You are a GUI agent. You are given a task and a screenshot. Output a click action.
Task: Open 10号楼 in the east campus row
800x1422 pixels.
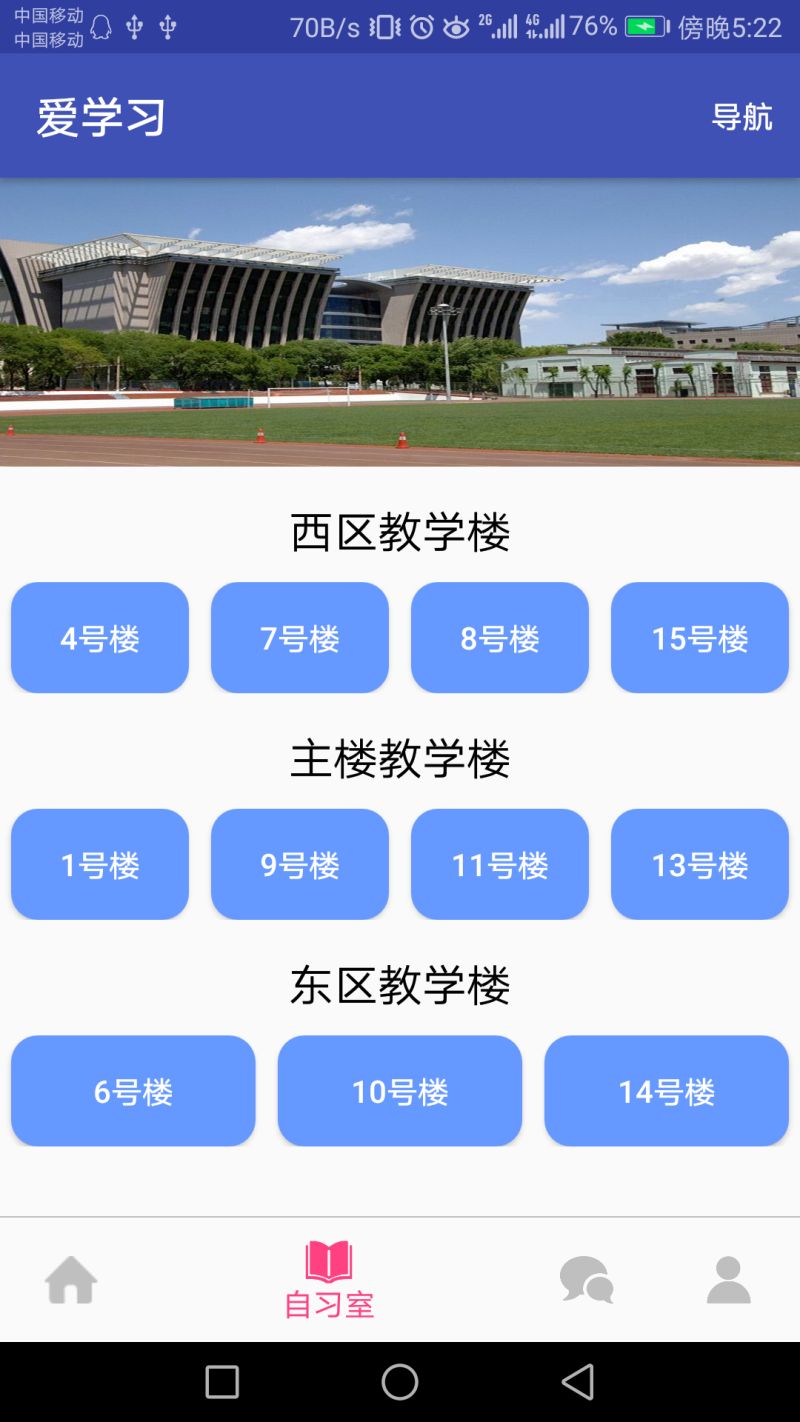[399, 1090]
